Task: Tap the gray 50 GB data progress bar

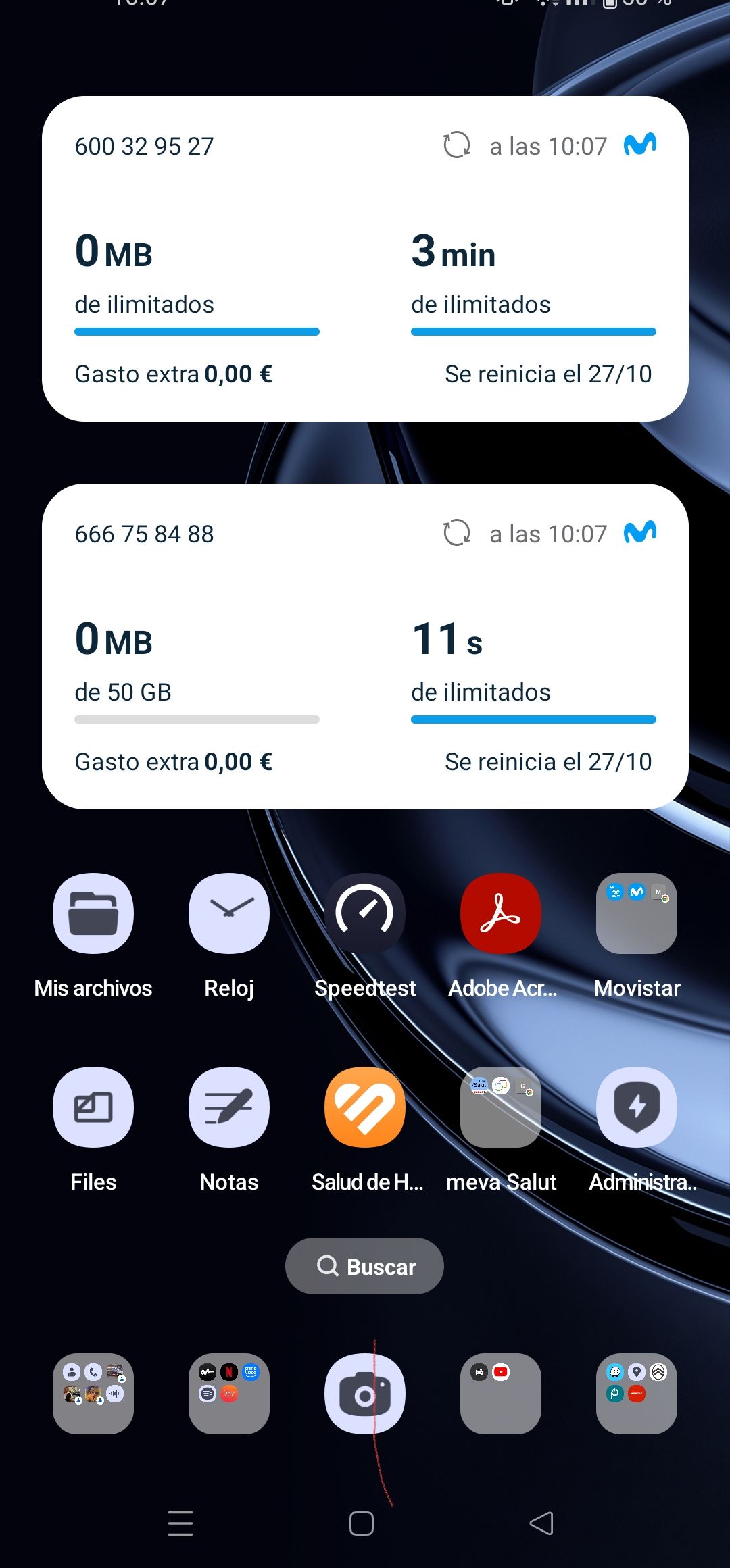Action: pos(197,719)
